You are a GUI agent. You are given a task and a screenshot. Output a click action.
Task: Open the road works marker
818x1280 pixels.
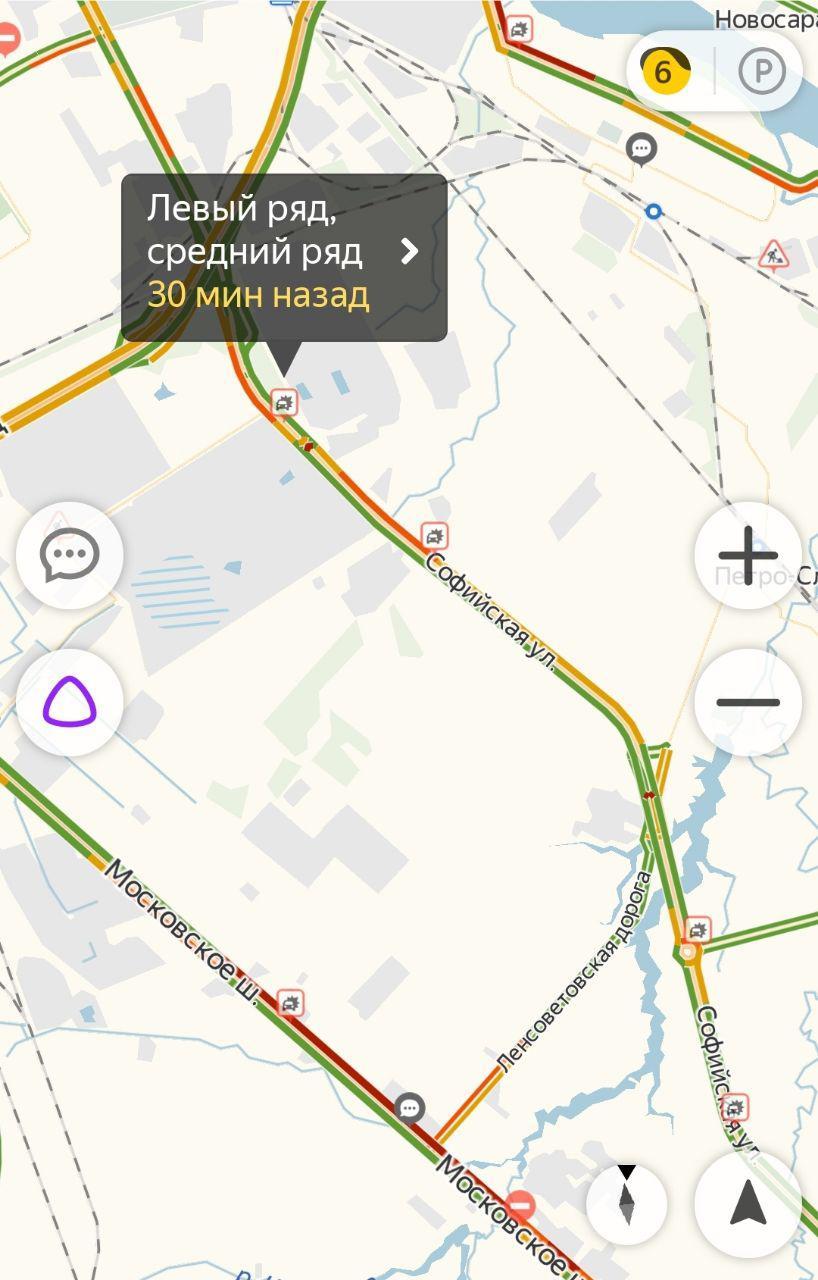click(x=772, y=254)
